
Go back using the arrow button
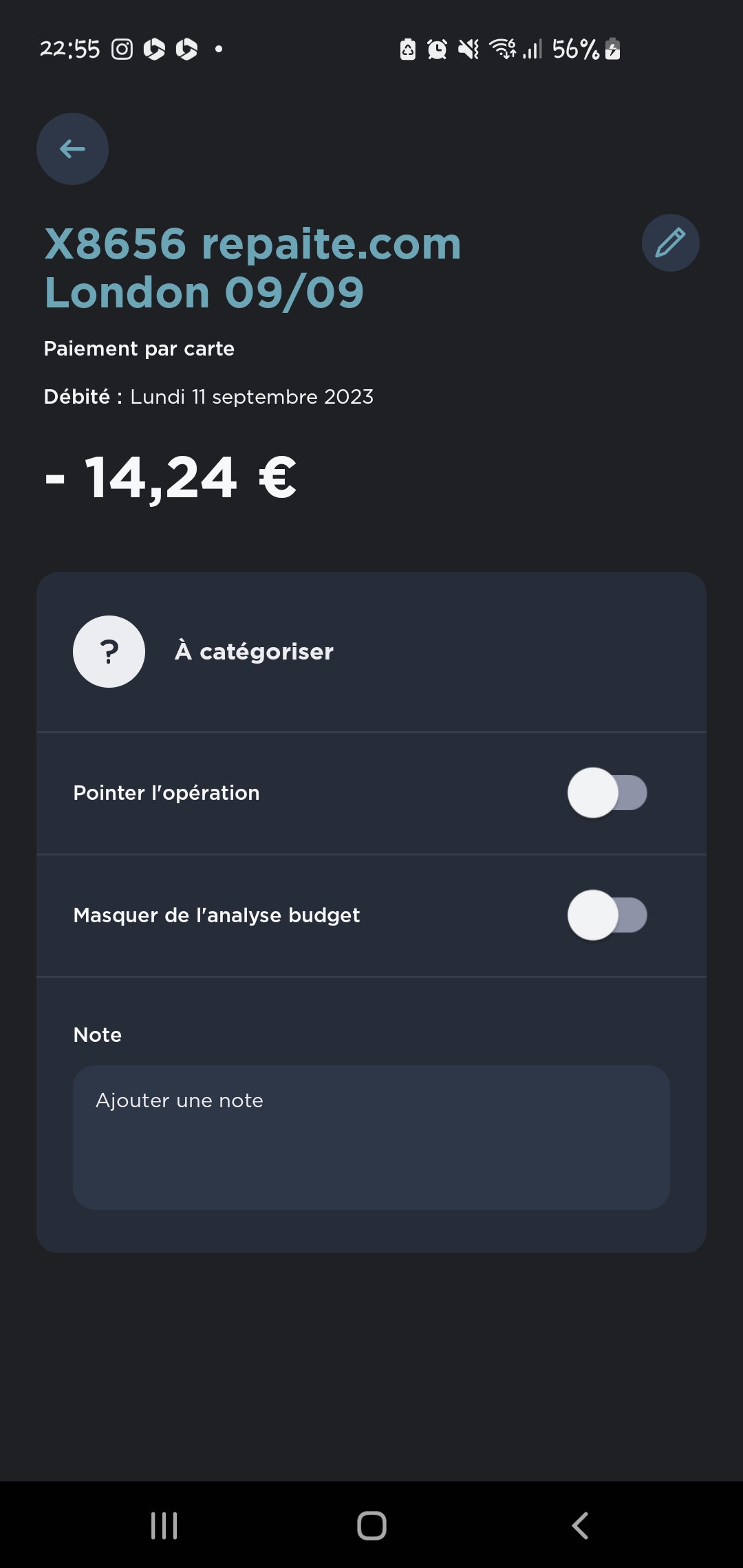tap(72, 149)
